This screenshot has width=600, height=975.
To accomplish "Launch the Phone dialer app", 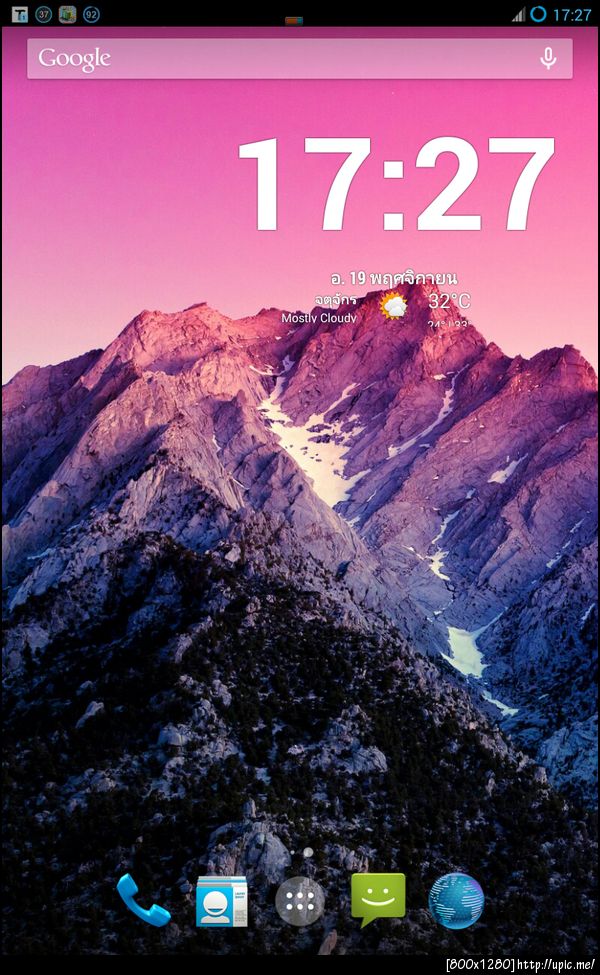I will coord(143,899).
